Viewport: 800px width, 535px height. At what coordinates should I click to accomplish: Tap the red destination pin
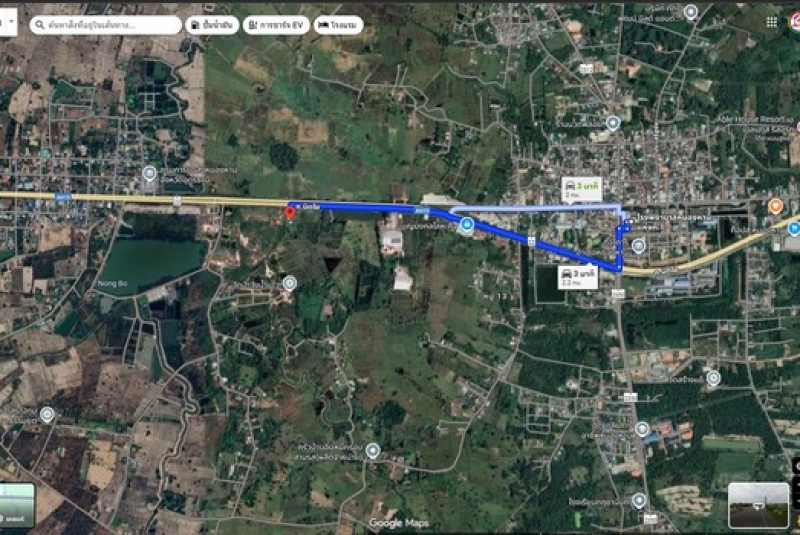point(290,214)
